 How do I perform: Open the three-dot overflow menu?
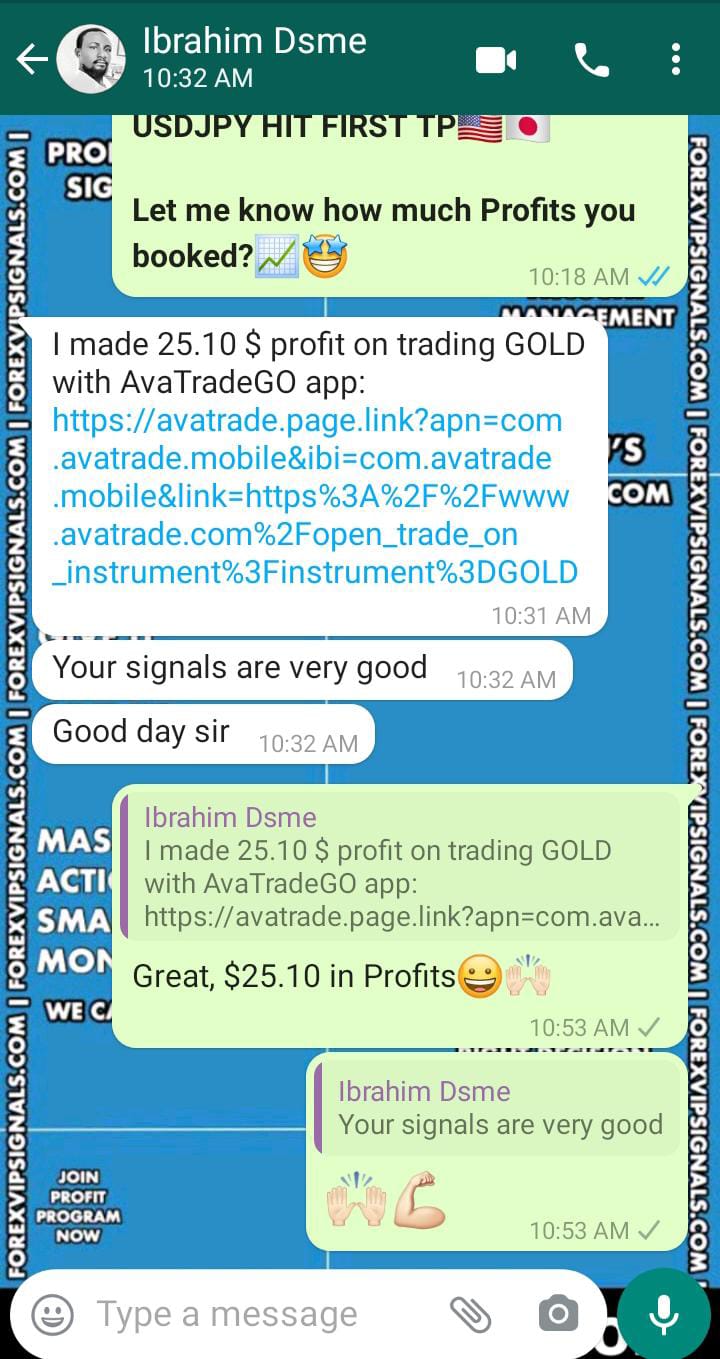point(676,60)
